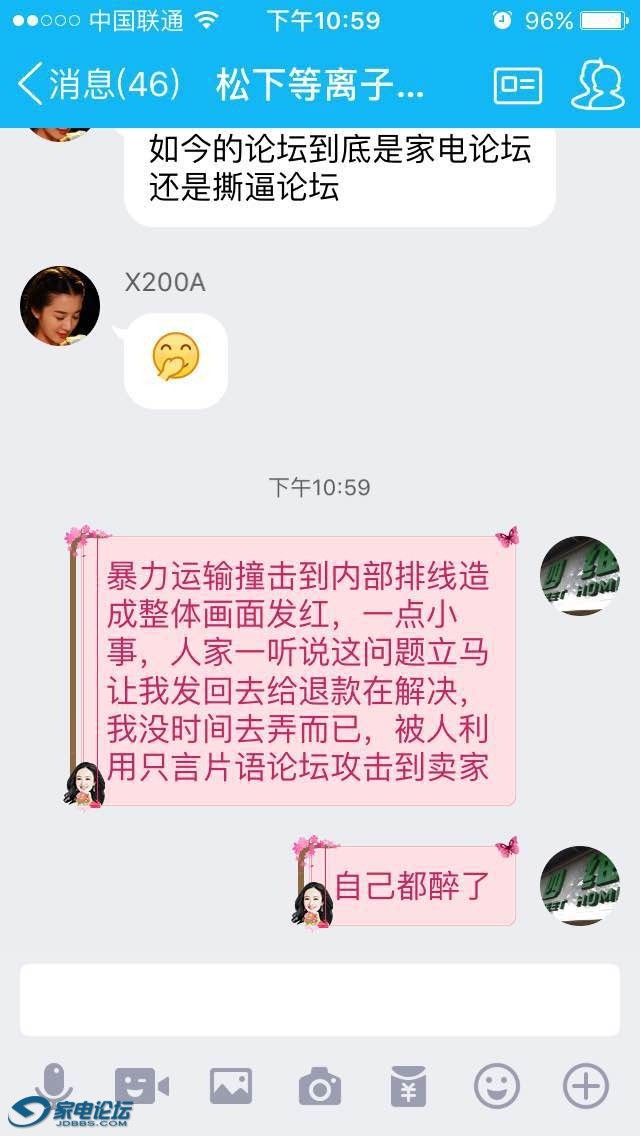This screenshot has width=640, height=1136.
Task: Expand more options with the plus icon
Action: (x=586, y=1086)
